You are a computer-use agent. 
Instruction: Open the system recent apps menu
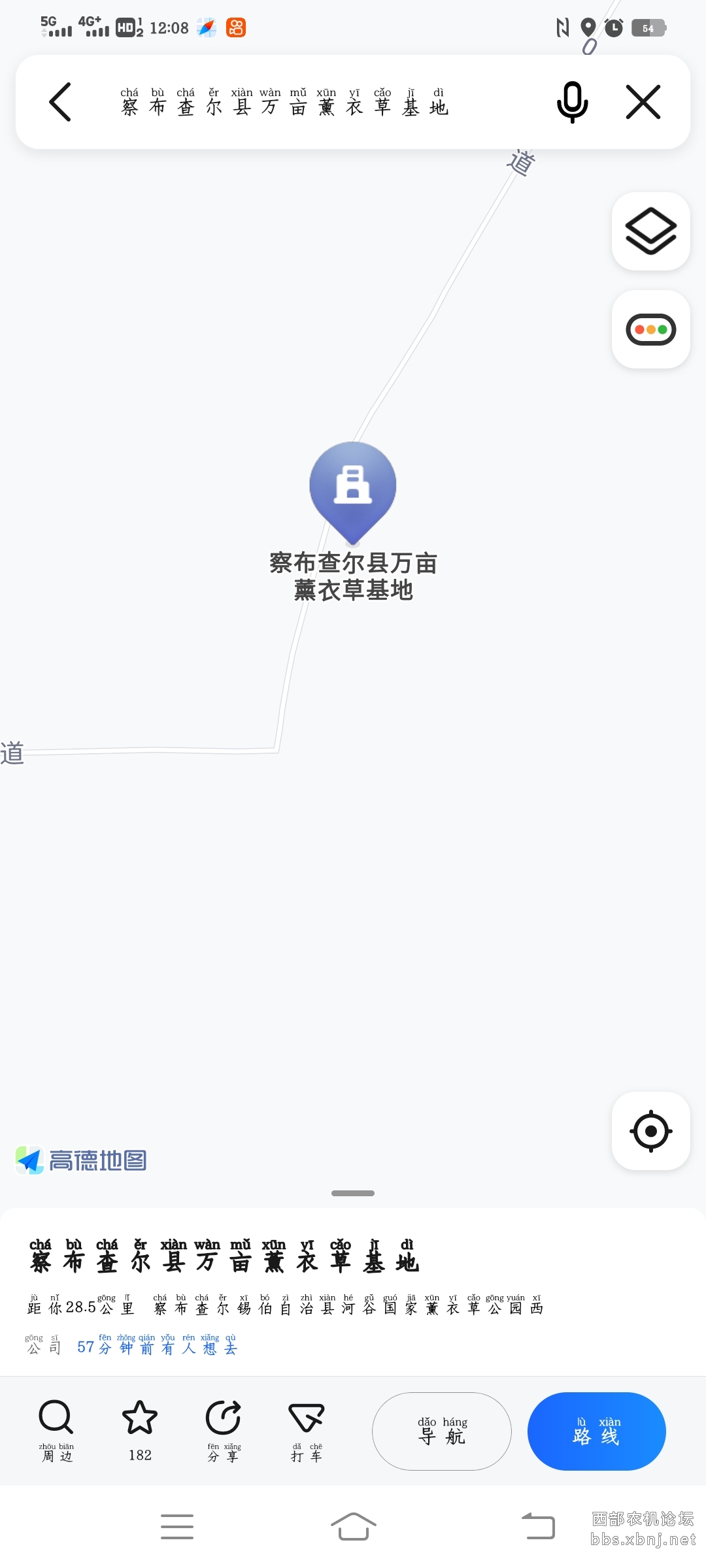pyautogui.click(x=177, y=1527)
